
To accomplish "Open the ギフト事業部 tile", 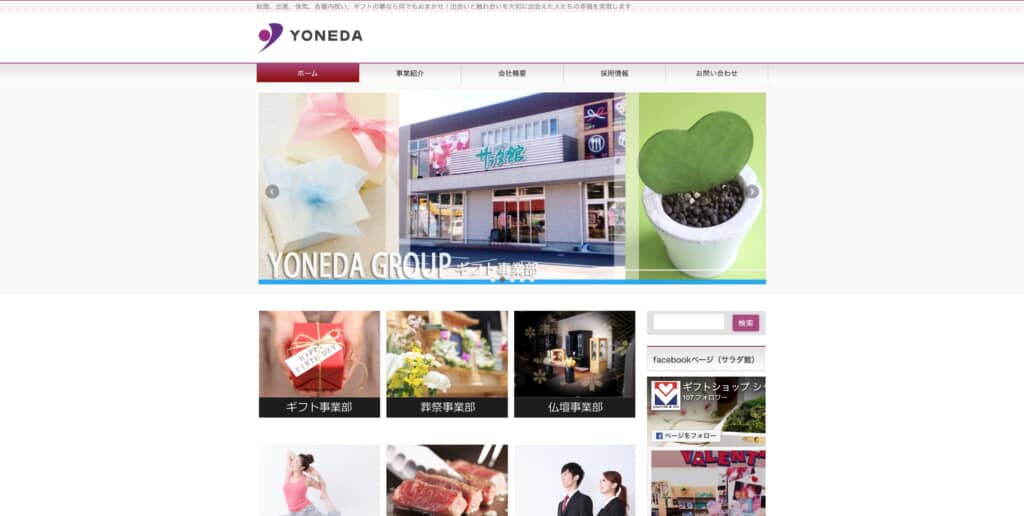I will 319,364.
